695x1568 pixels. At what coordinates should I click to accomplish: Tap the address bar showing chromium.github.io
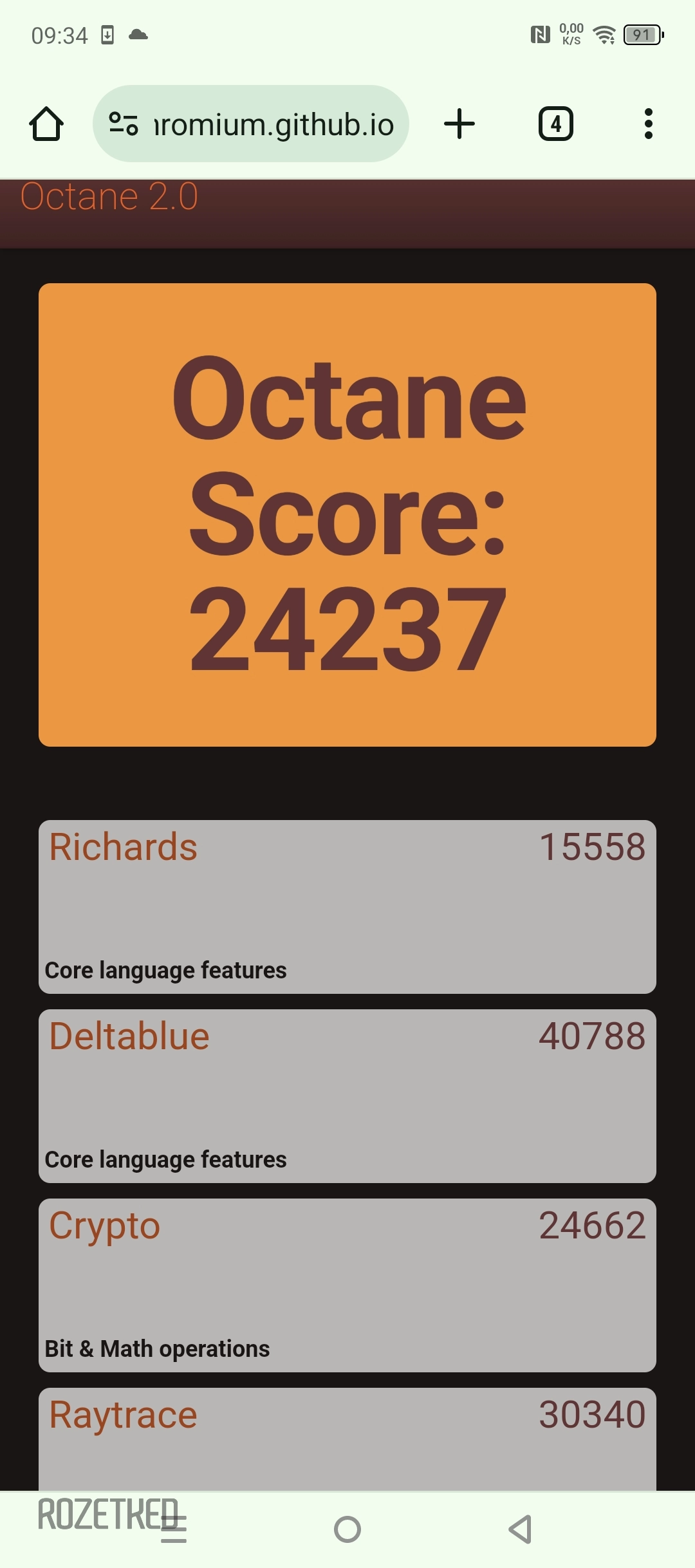click(251, 124)
